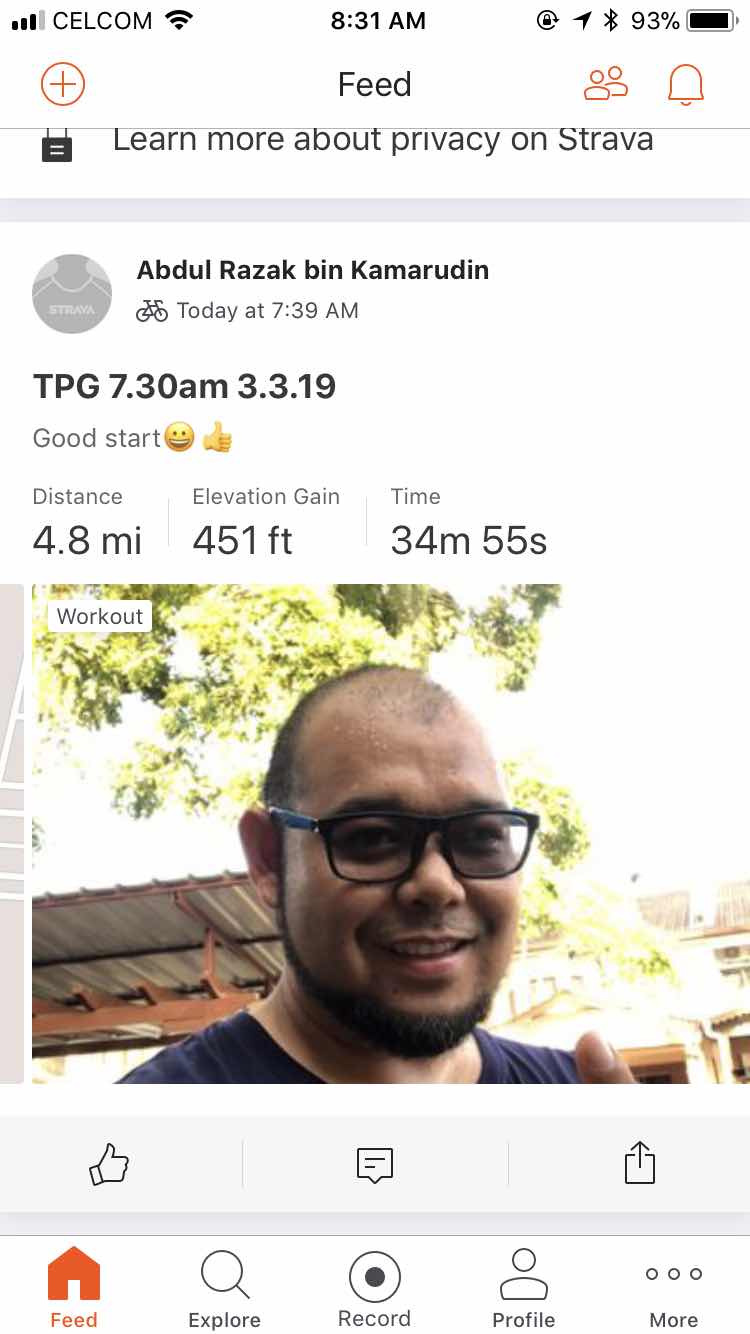Comment on the TPG 7.30am activity

coord(374,1165)
